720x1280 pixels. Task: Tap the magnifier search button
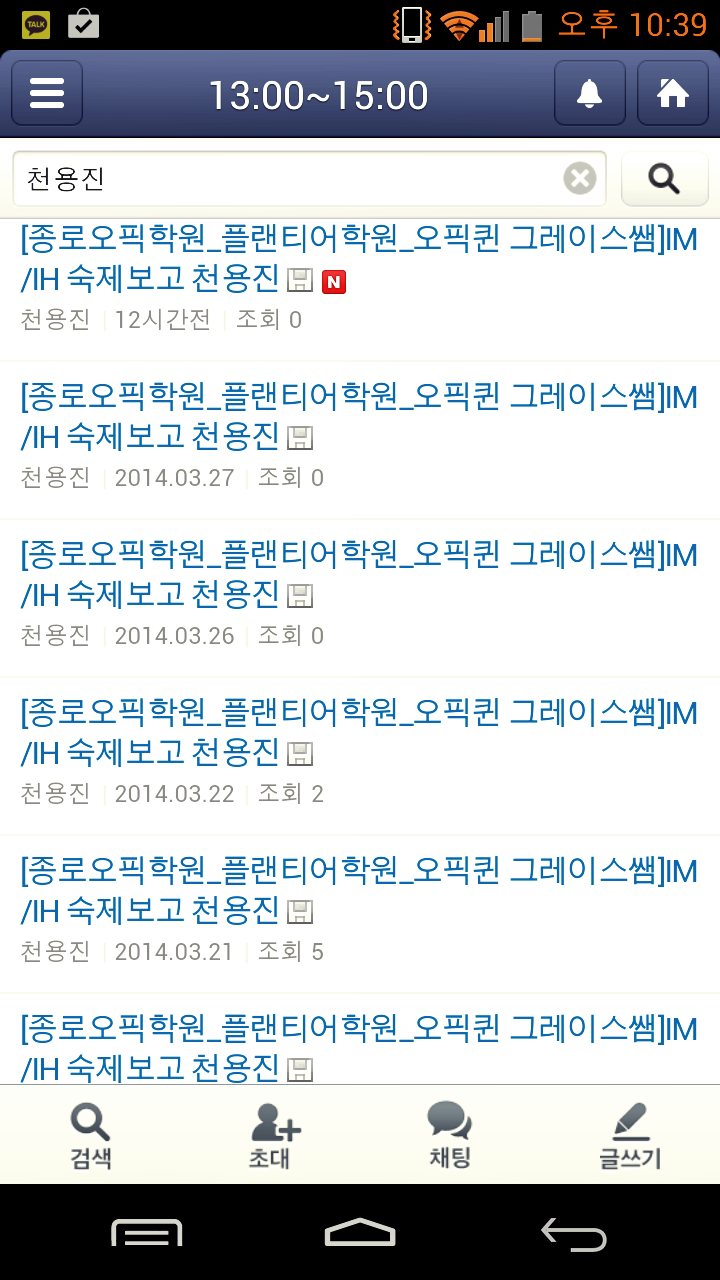pos(664,179)
